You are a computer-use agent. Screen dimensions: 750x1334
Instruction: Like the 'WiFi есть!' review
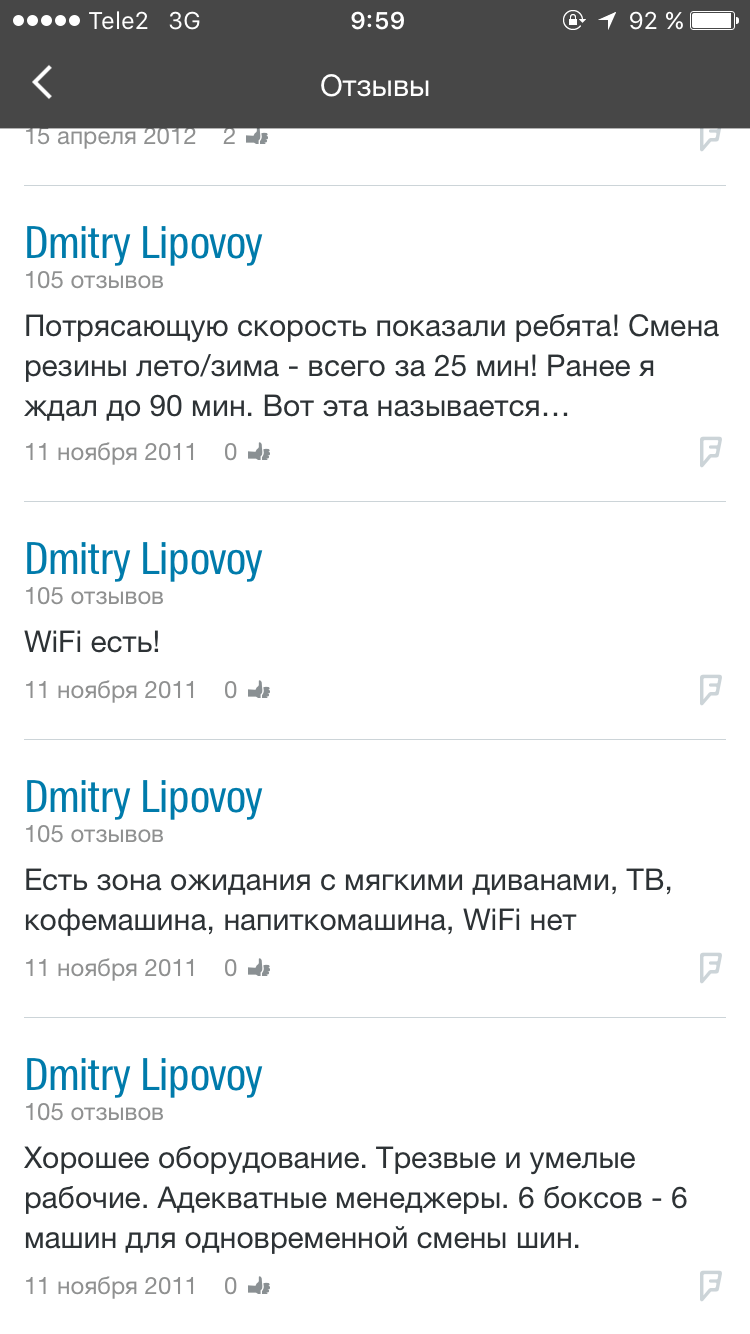[259, 690]
